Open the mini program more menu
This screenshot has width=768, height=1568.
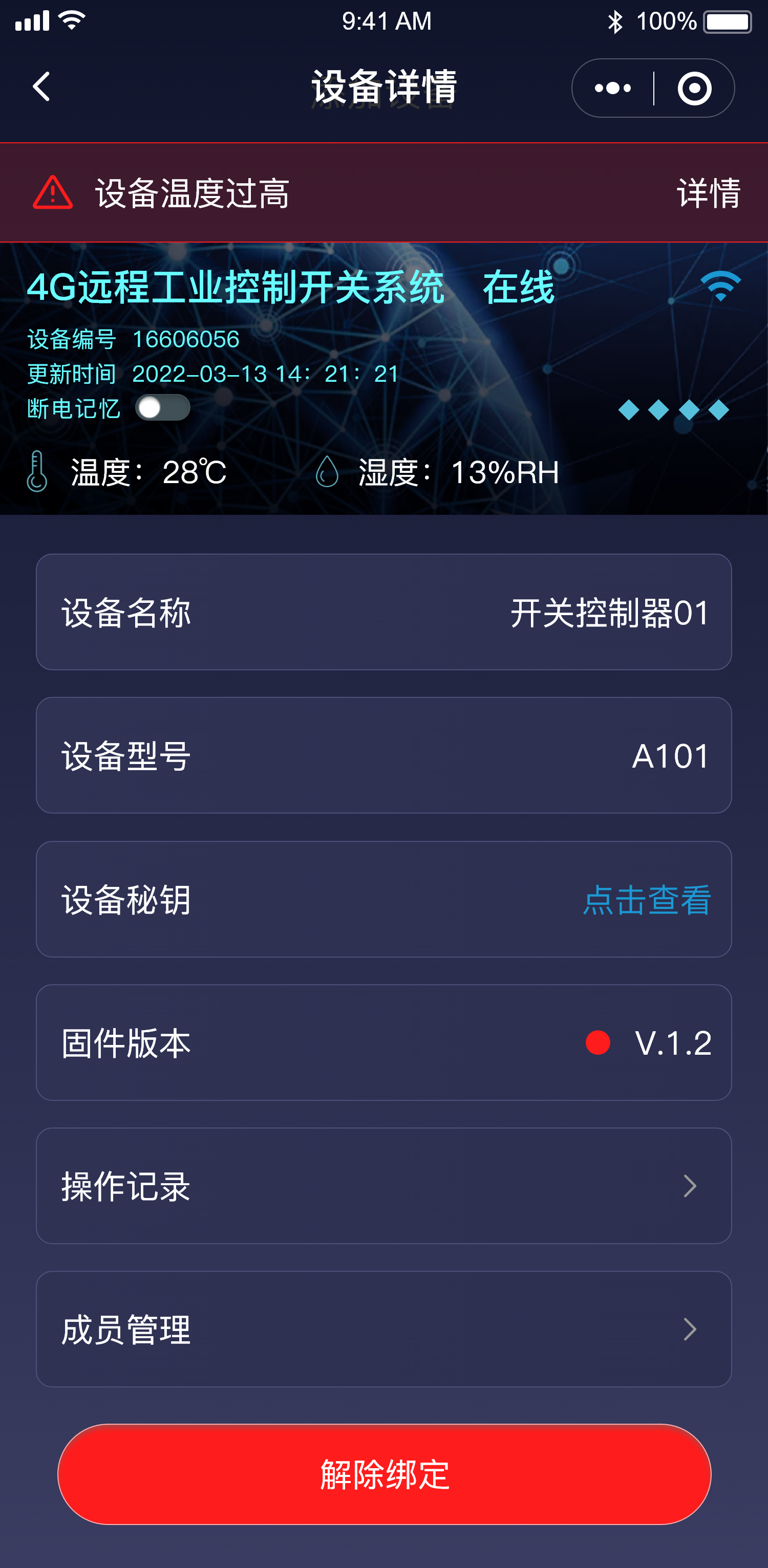[x=613, y=88]
